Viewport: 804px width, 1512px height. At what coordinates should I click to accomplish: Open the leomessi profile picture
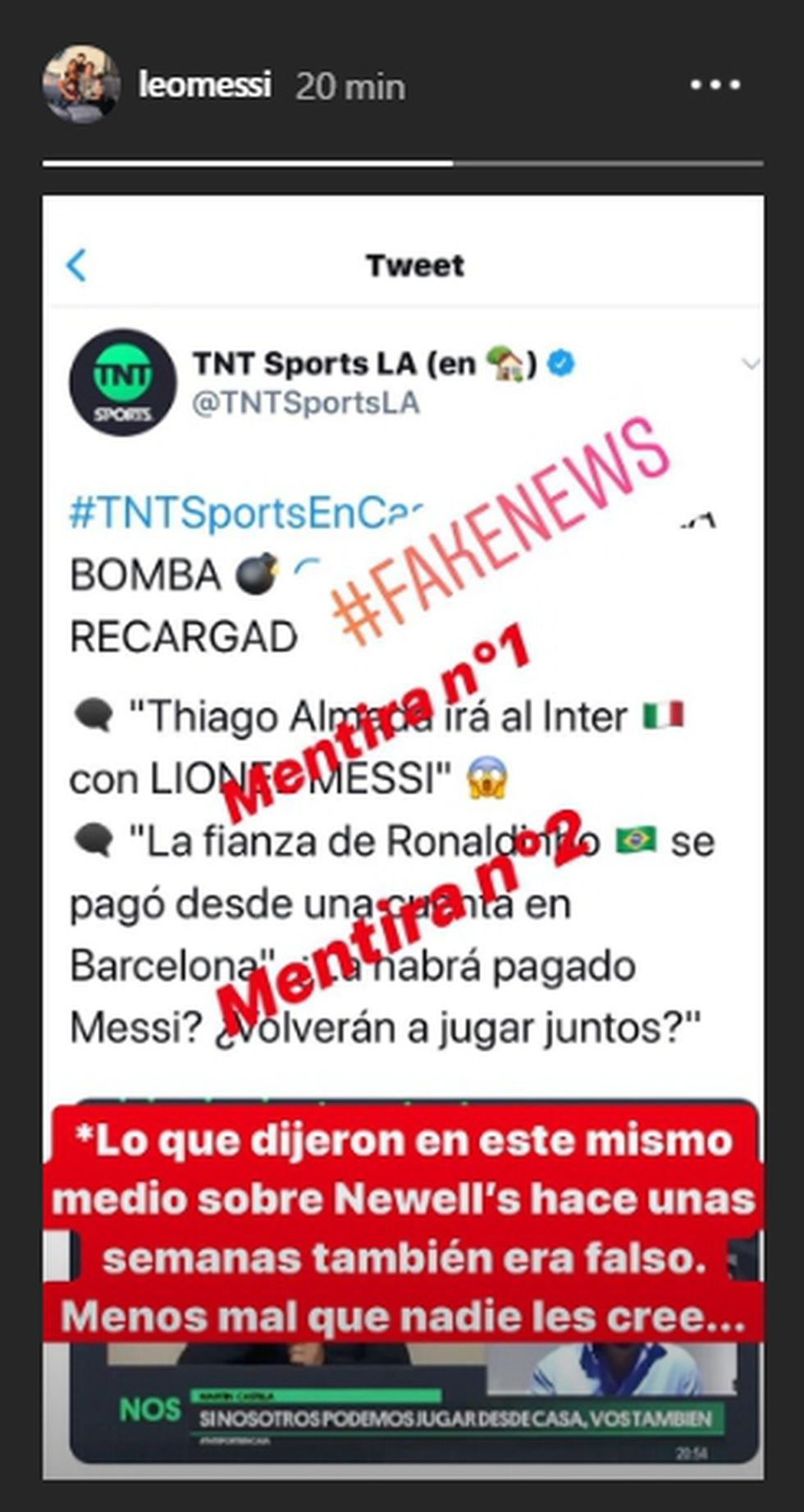click(80, 84)
